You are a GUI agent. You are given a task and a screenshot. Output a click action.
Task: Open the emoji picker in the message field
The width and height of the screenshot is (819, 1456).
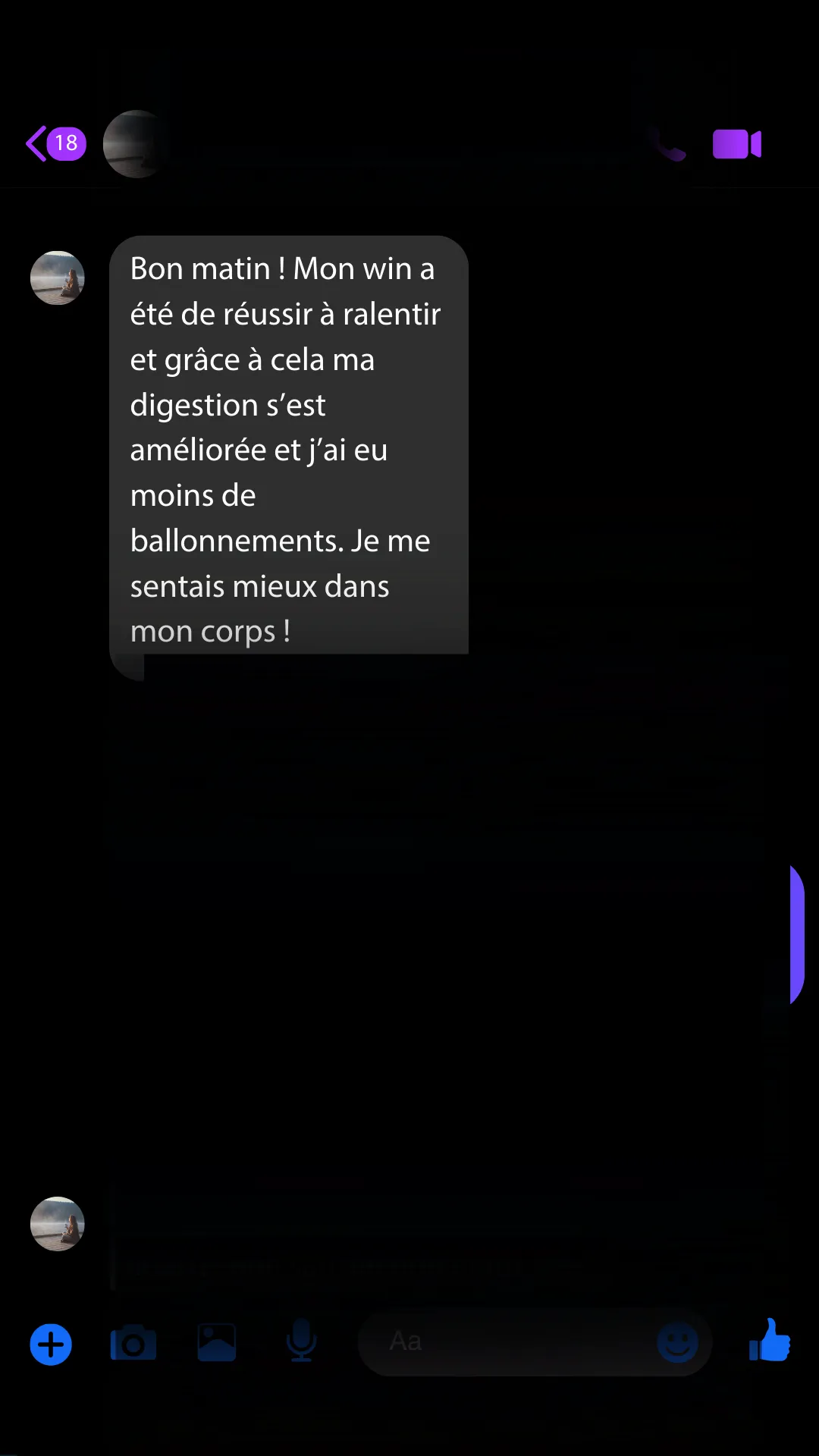click(676, 1342)
